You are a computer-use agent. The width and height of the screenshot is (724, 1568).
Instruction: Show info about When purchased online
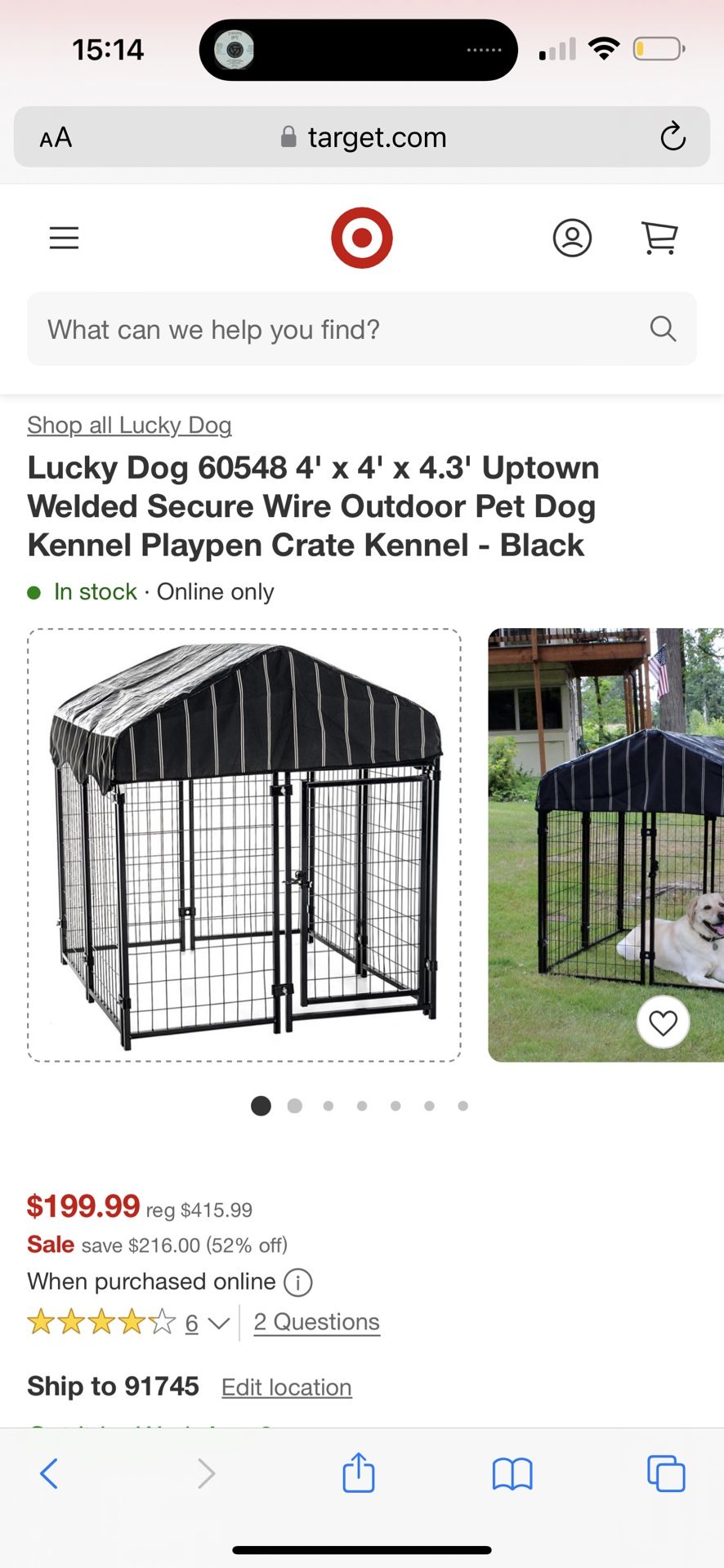click(297, 1282)
